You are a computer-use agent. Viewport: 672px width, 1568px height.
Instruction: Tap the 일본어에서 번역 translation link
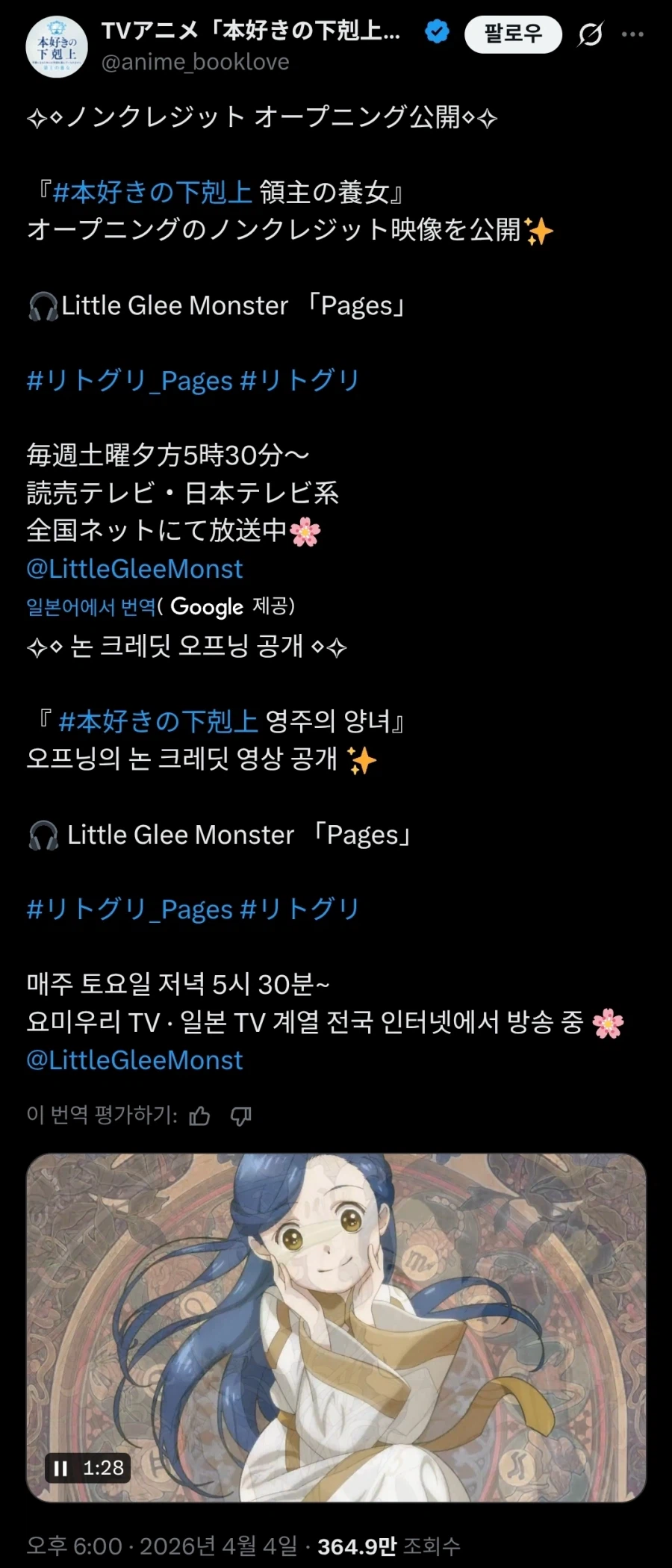91,606
